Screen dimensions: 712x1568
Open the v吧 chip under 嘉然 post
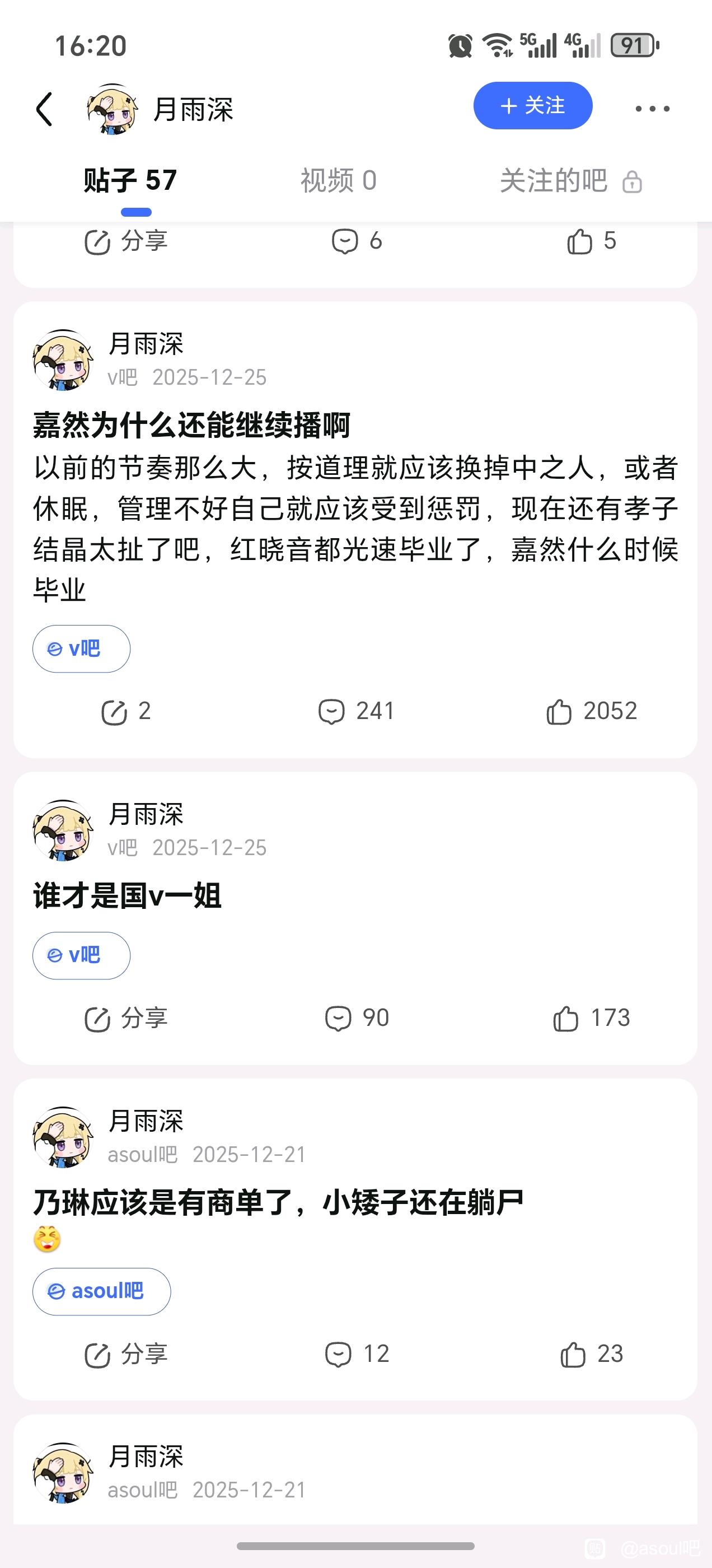pos(82,649)
